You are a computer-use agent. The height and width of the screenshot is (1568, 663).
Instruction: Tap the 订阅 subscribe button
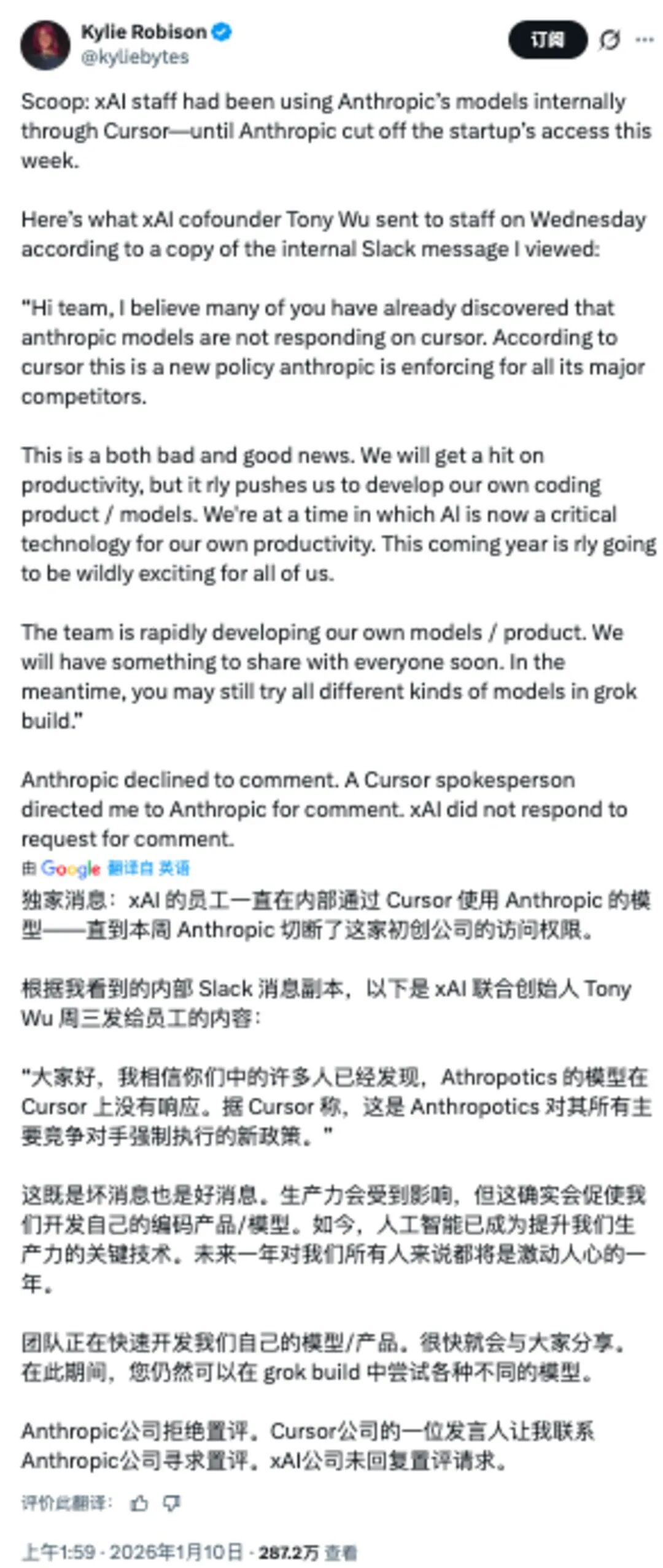pyautogui.click(x=546, y=40)
